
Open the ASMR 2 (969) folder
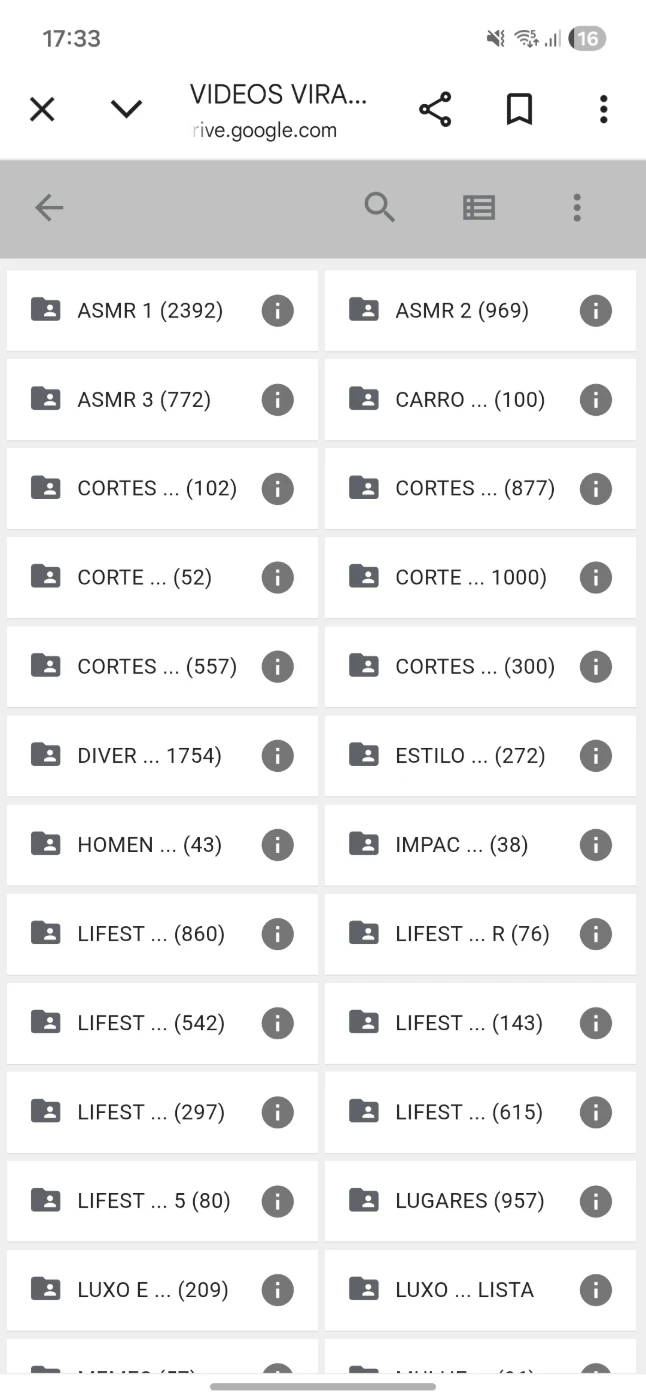[462, 311]
